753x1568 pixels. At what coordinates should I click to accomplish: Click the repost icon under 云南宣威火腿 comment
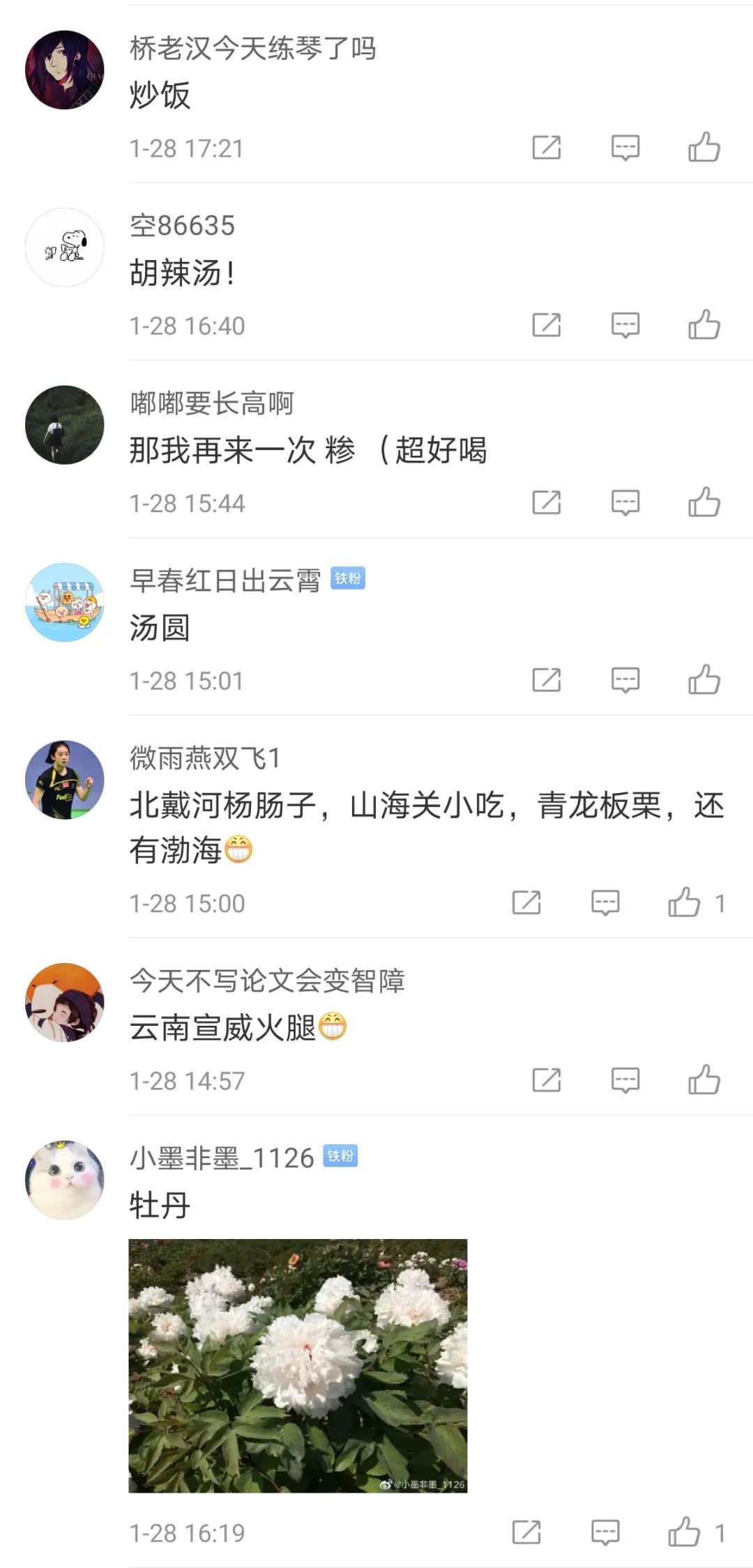(546, 1079)
